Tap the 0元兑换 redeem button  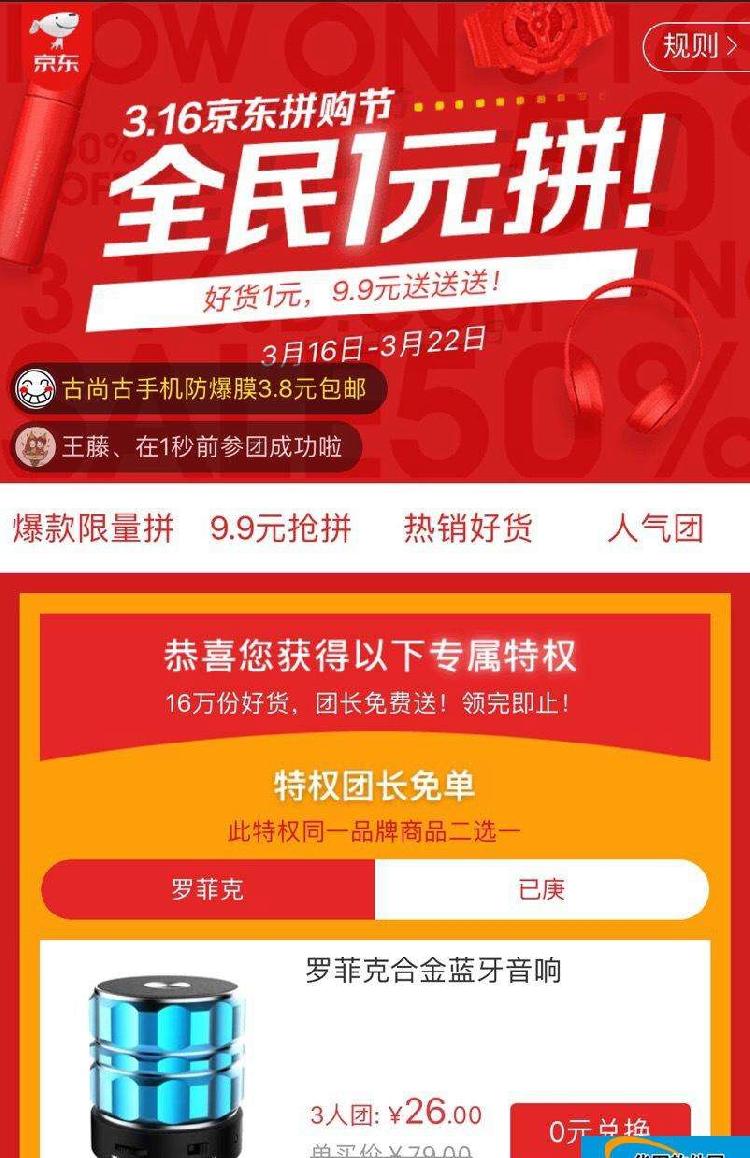599,1130
